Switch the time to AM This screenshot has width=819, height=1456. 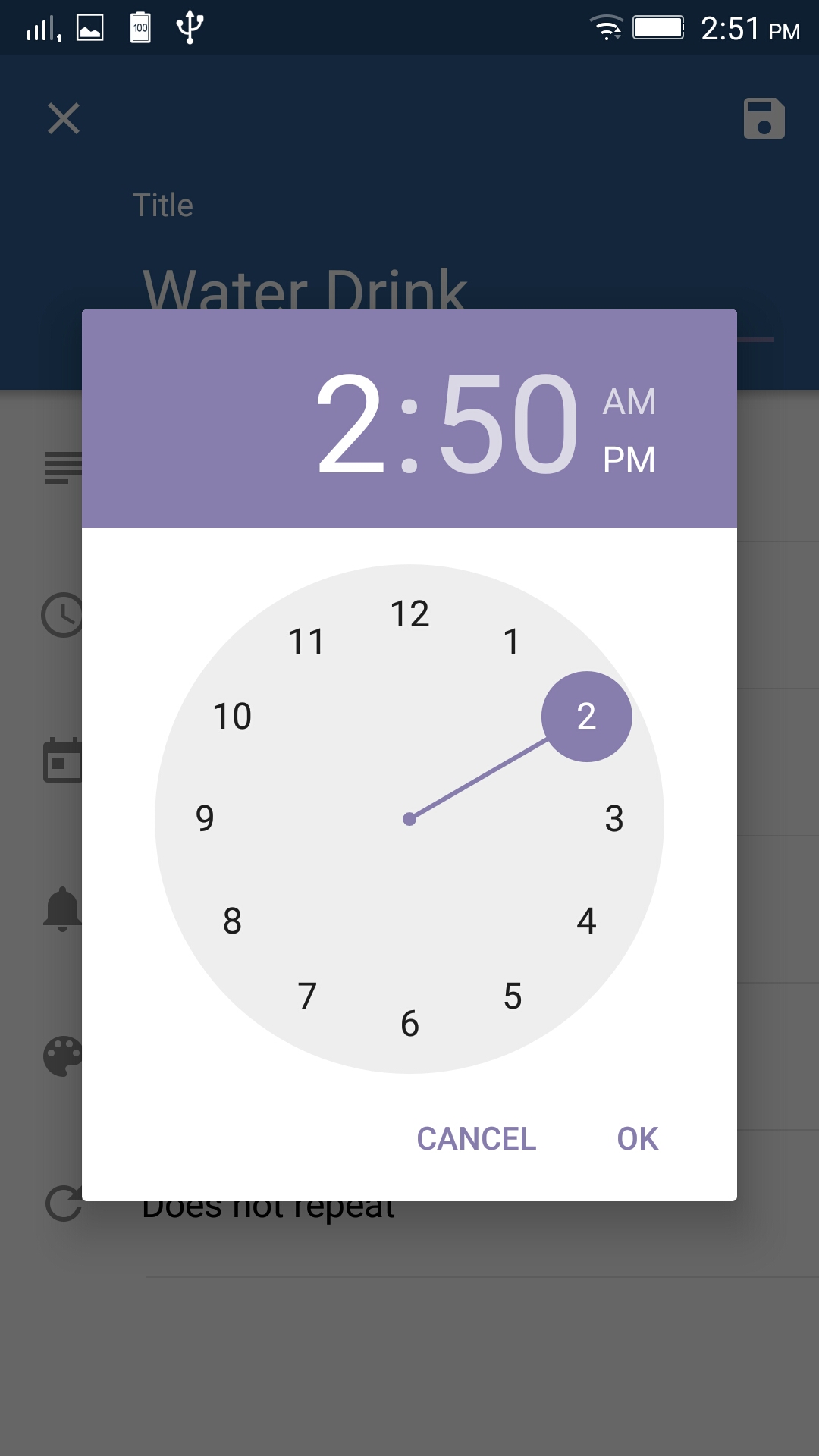click(628, 402)
